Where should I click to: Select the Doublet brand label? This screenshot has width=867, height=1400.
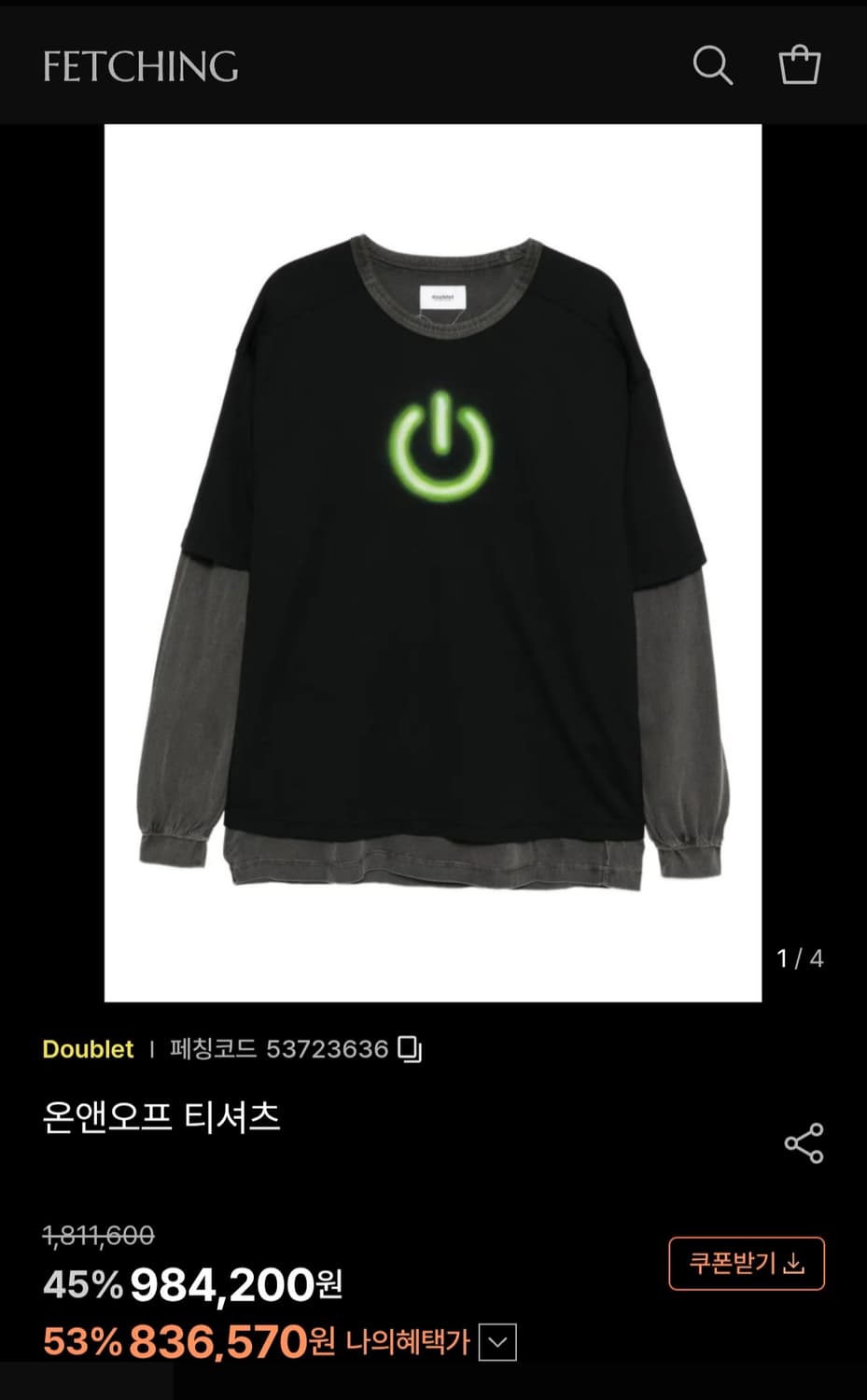pyautogui.click(x=88, y=1048)
